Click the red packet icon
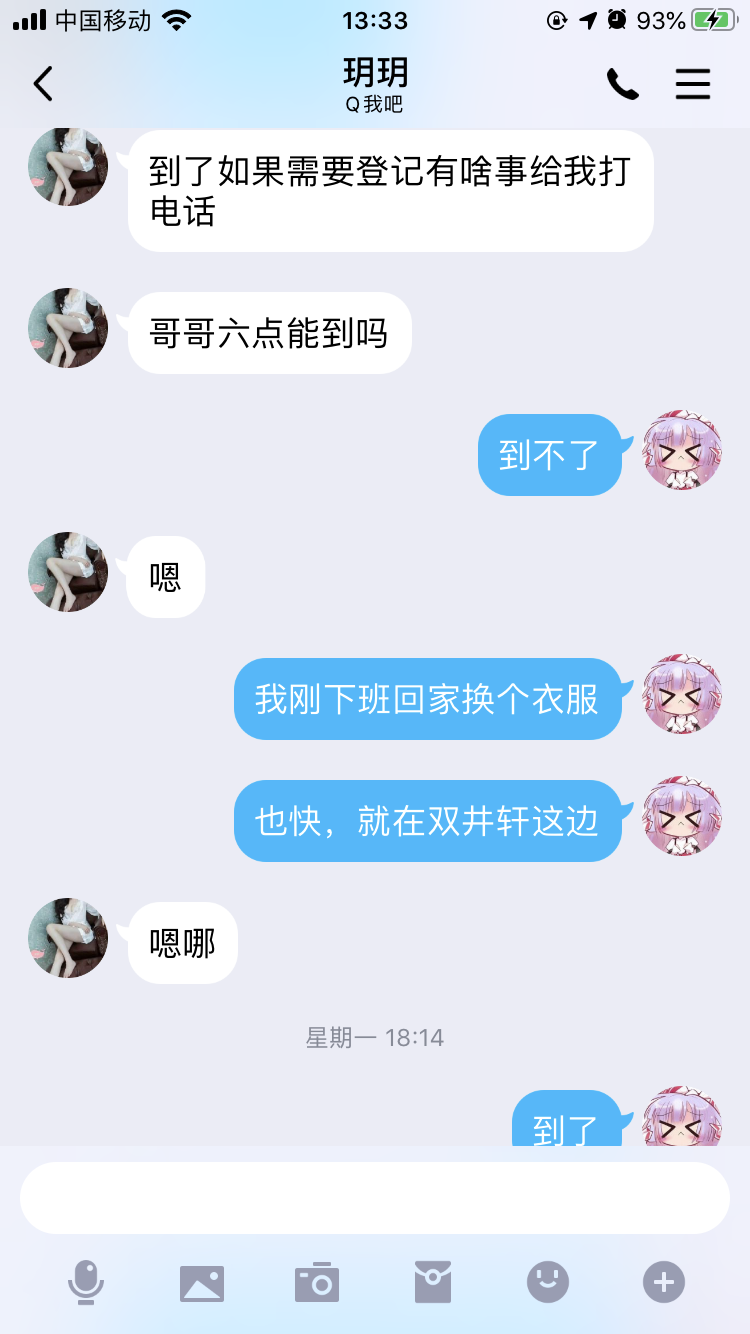 (x=432, y=1279)
